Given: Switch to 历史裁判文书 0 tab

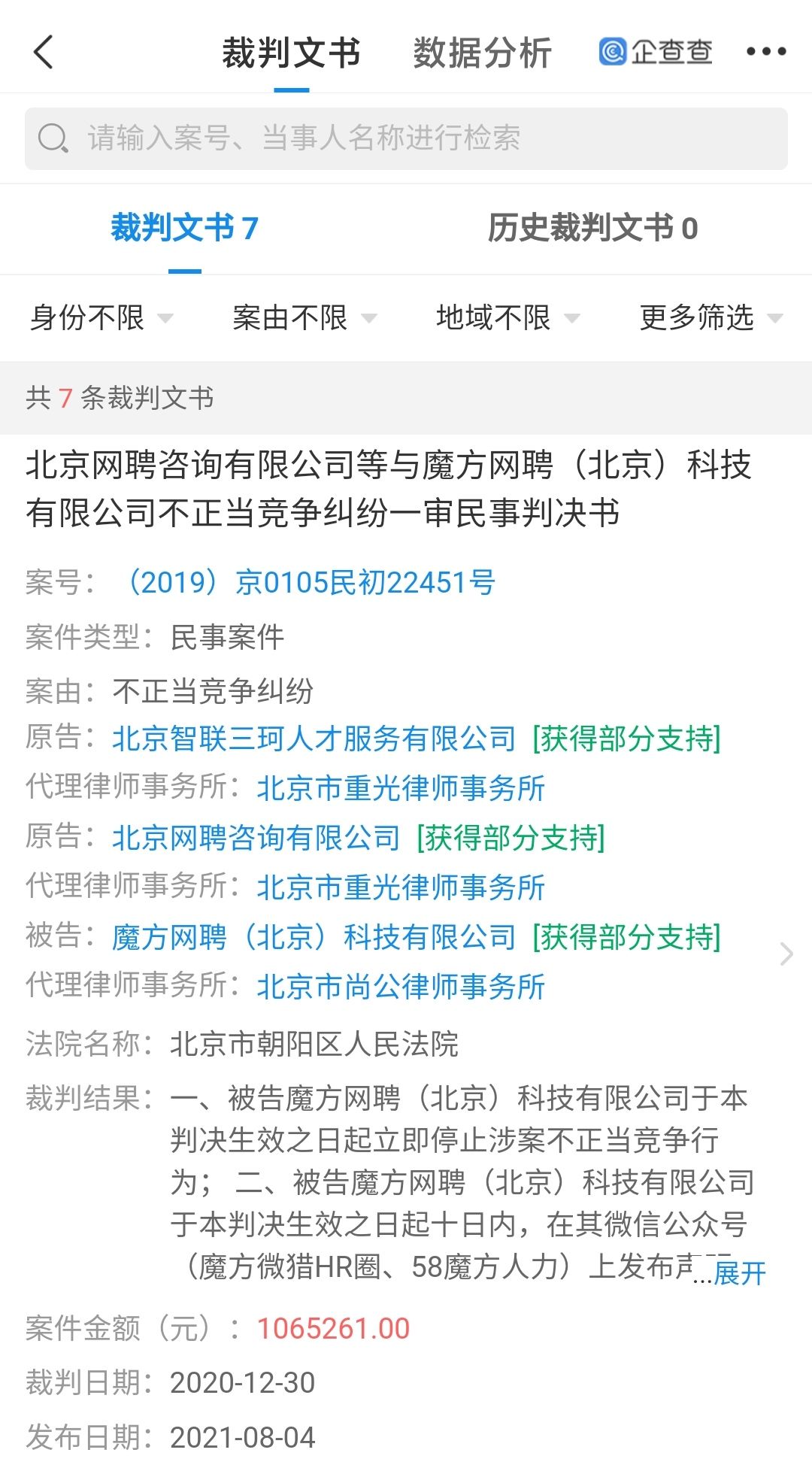Looking at the screenshot, I should 592,228.
